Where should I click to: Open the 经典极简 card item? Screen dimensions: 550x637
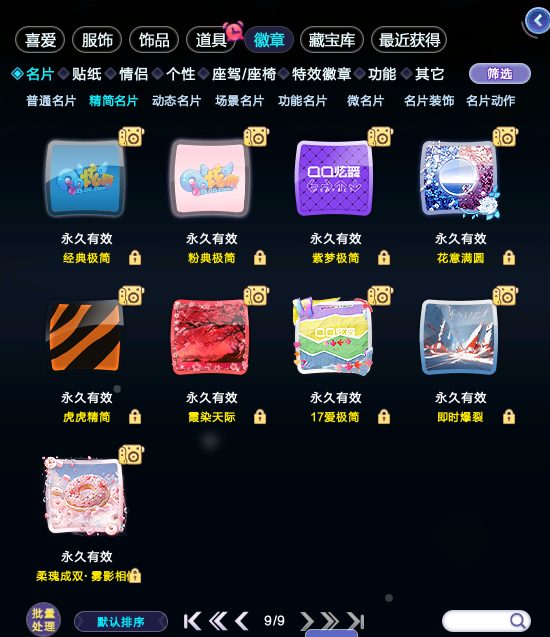pyautogui.click(x=84, y=178)
